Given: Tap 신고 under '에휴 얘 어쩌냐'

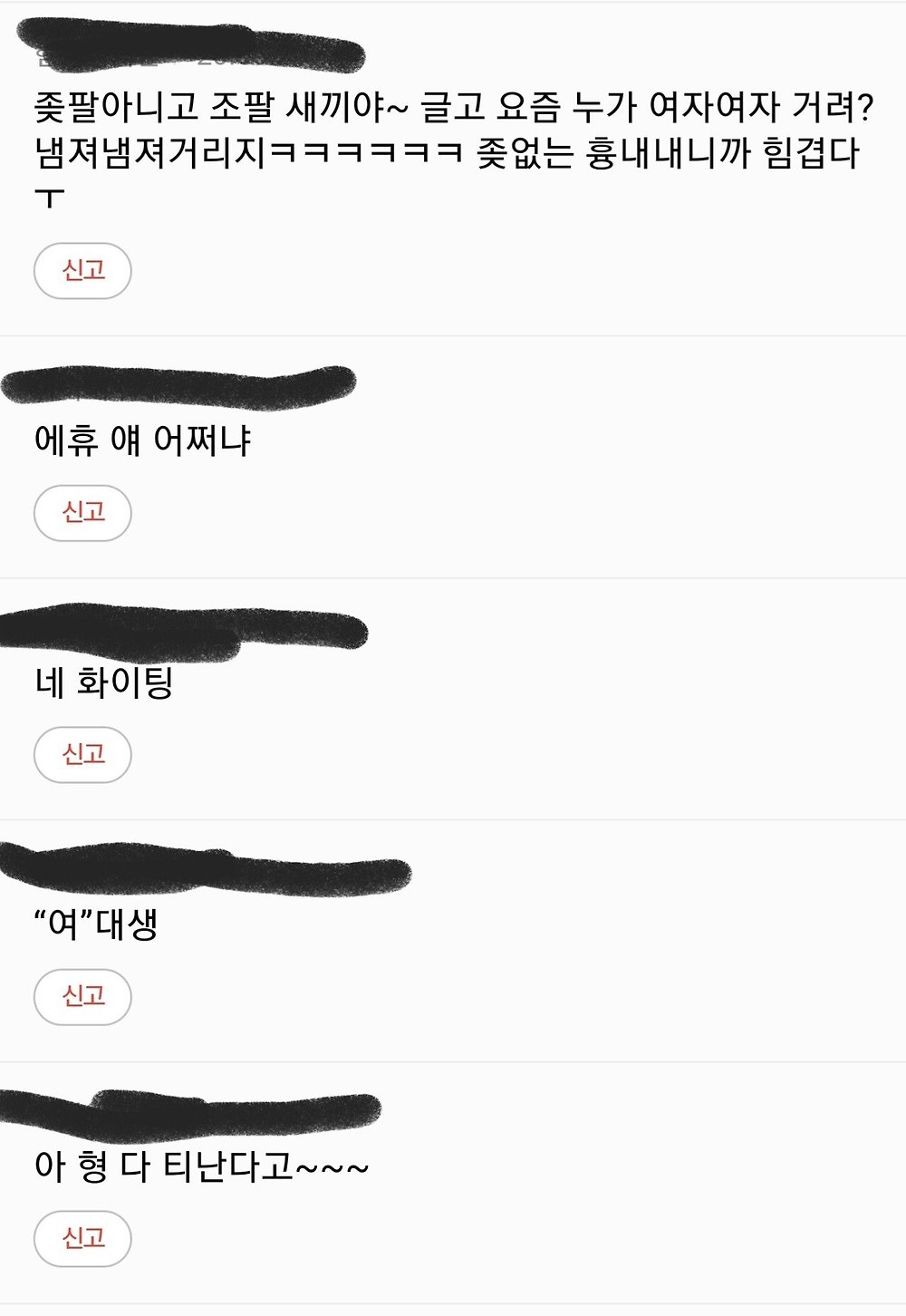Looking at the screenshot, I should point(82,513).
